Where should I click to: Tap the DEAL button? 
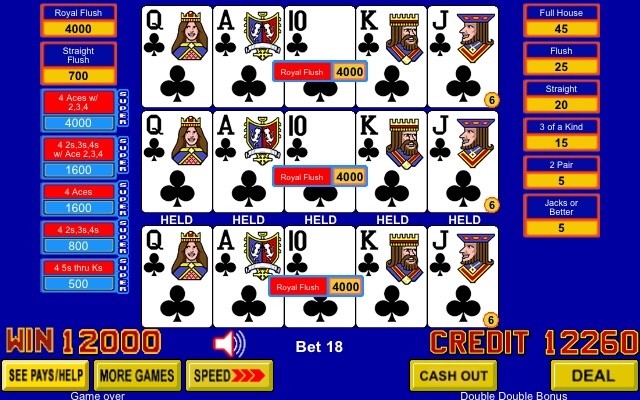point(594,375)
